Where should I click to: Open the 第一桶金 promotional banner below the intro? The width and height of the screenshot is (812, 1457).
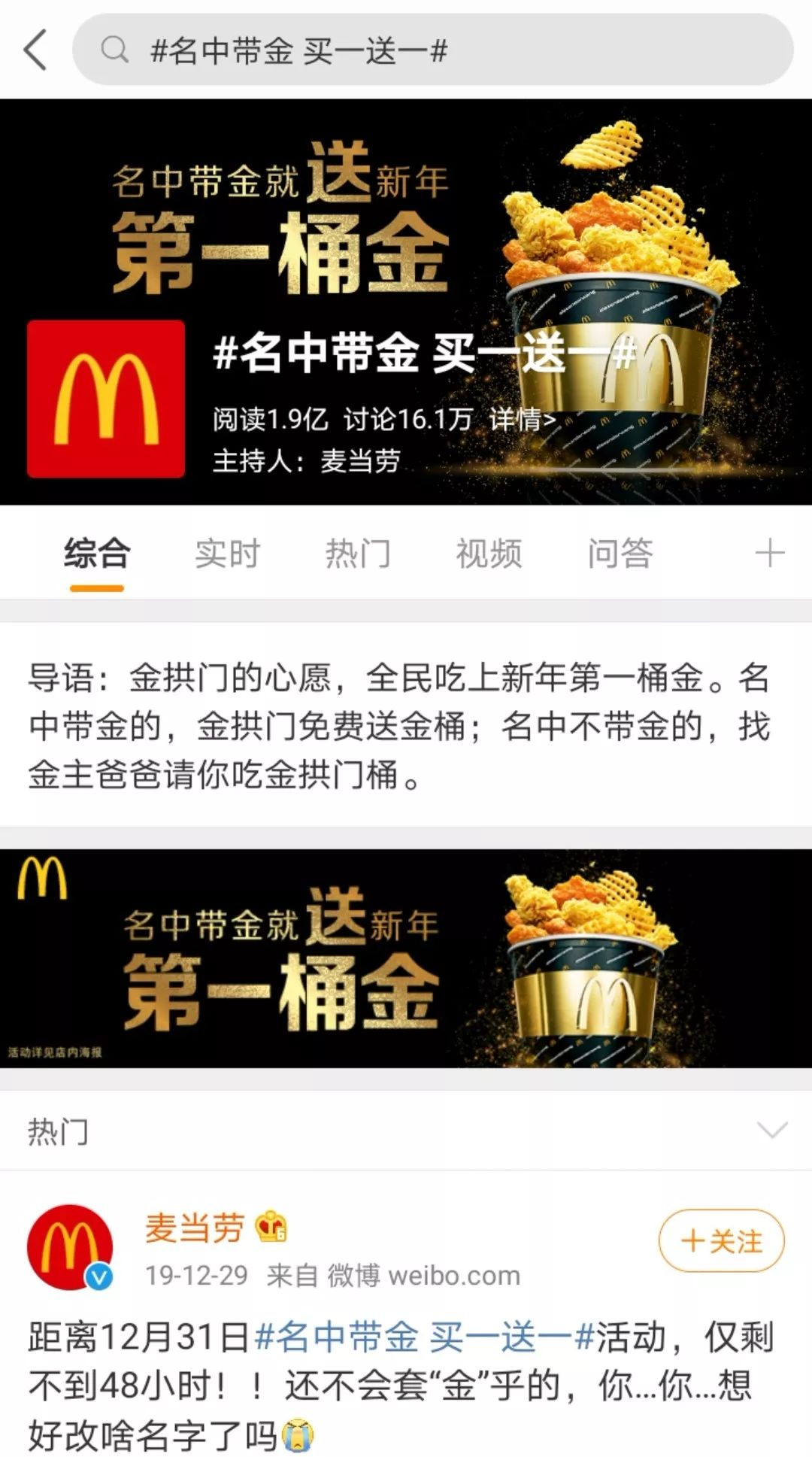point(406,958)
